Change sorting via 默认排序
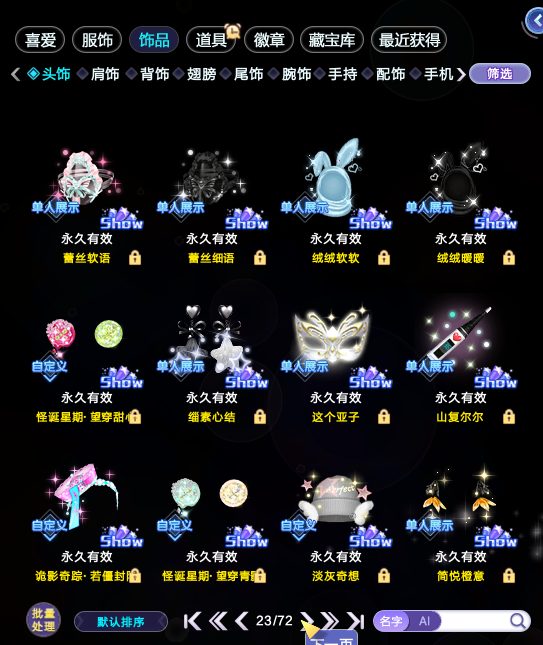Screen dimensions: 543x645 click(x=121, y=622)
